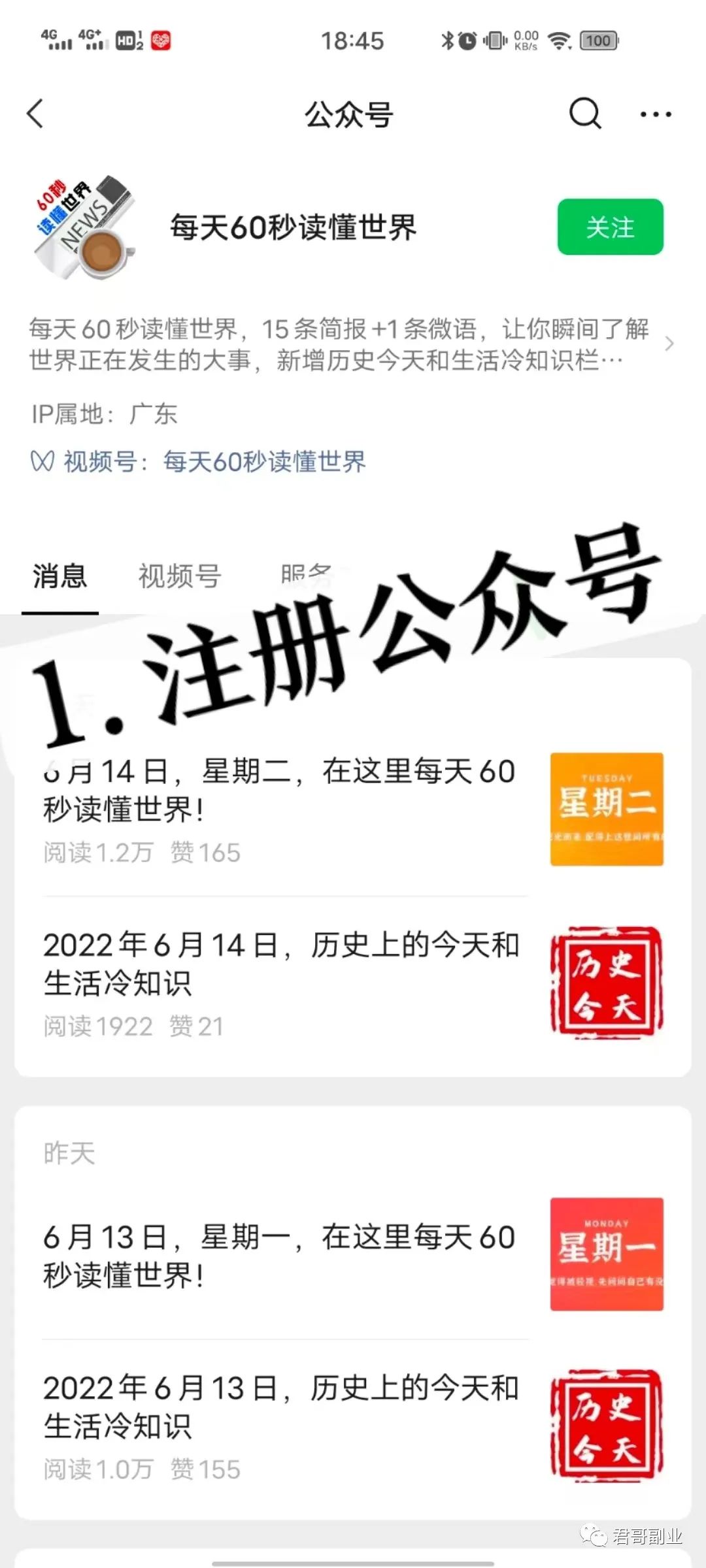Switch to the 消息 tab
Image resolution: width=706 pixels, height=1568 pixels.
click(59, 576)
